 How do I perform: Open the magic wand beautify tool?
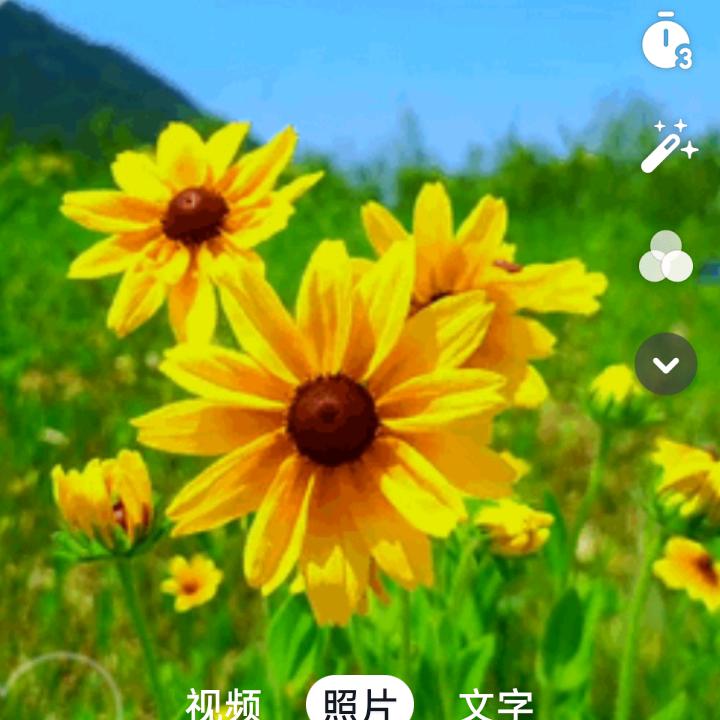pyautogui.click(x=667, y=147)
